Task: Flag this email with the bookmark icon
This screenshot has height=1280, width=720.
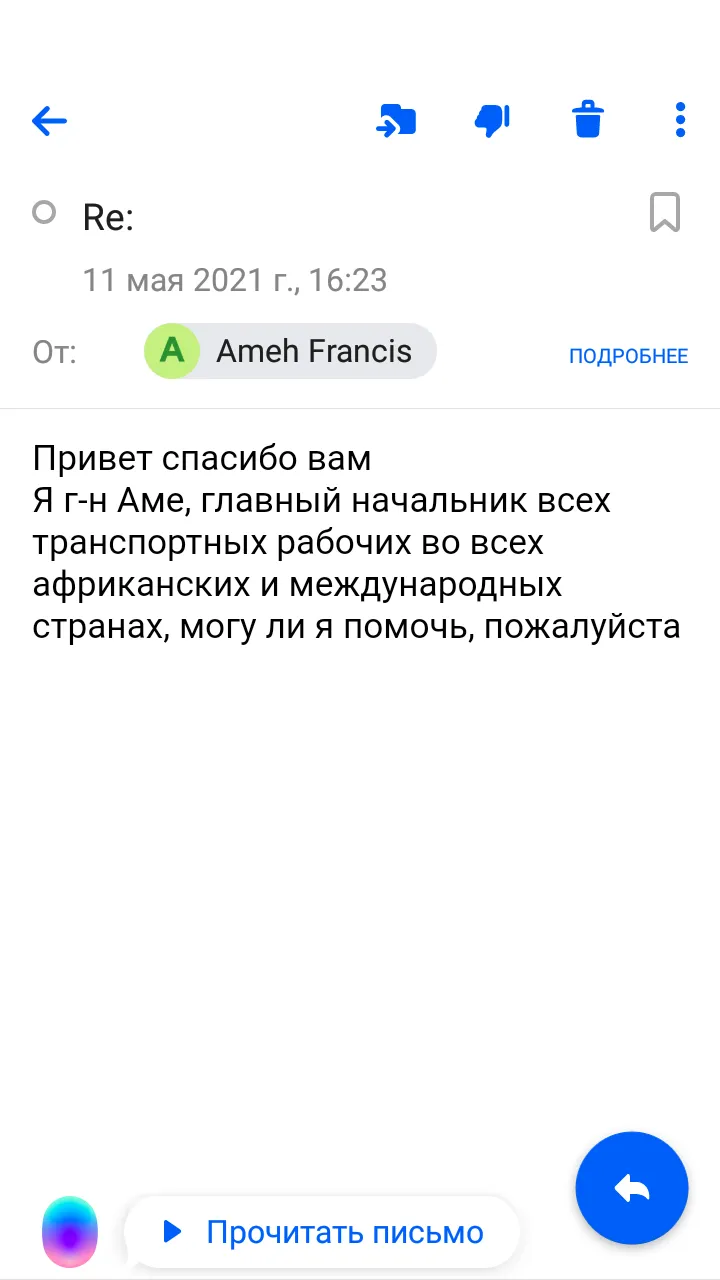Action: click(665, 212)
